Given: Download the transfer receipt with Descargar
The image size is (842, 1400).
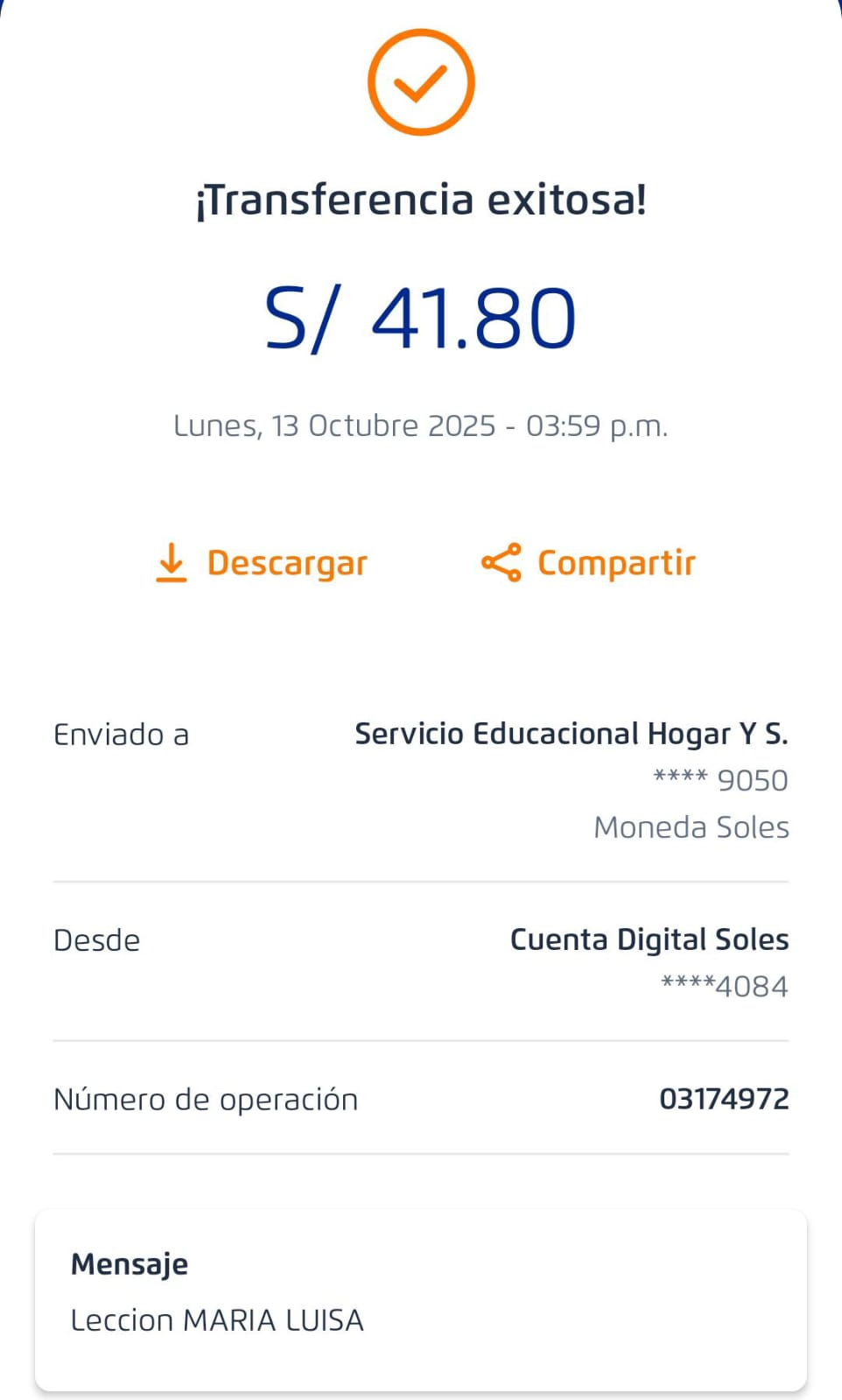Looking at the screenshot, I should click(261, 563).
